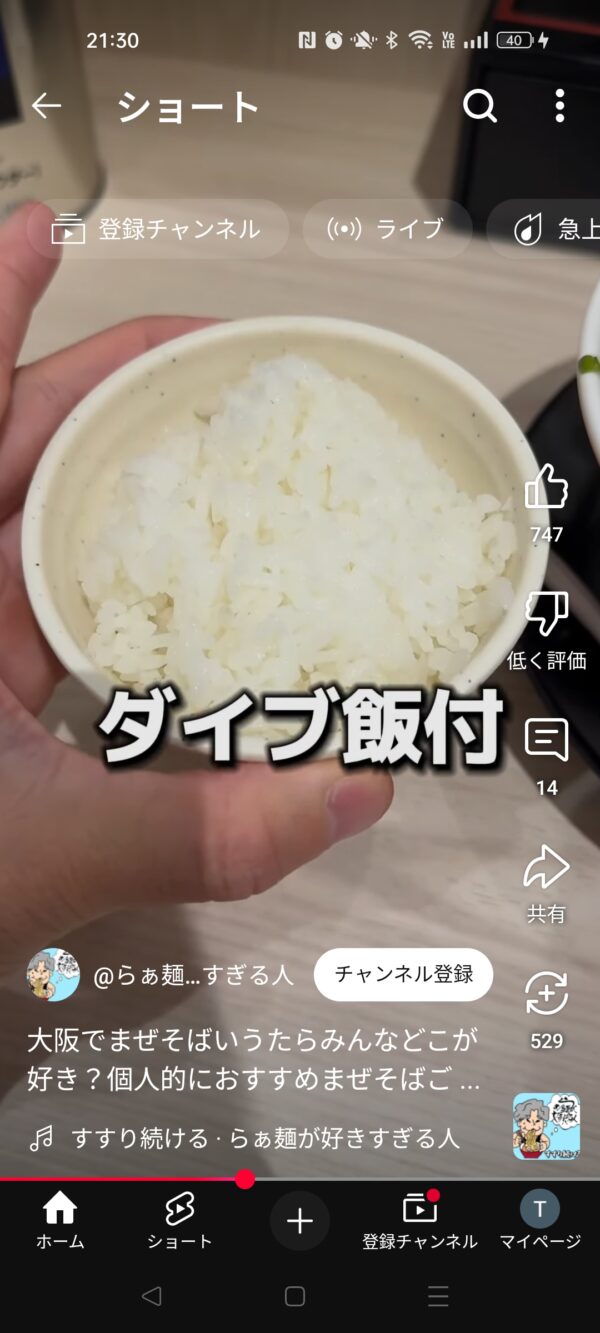This screenshot has height=1333, width=600.
Task: Subscribe with the チャンネル登録 button
Action: (403, 974)
